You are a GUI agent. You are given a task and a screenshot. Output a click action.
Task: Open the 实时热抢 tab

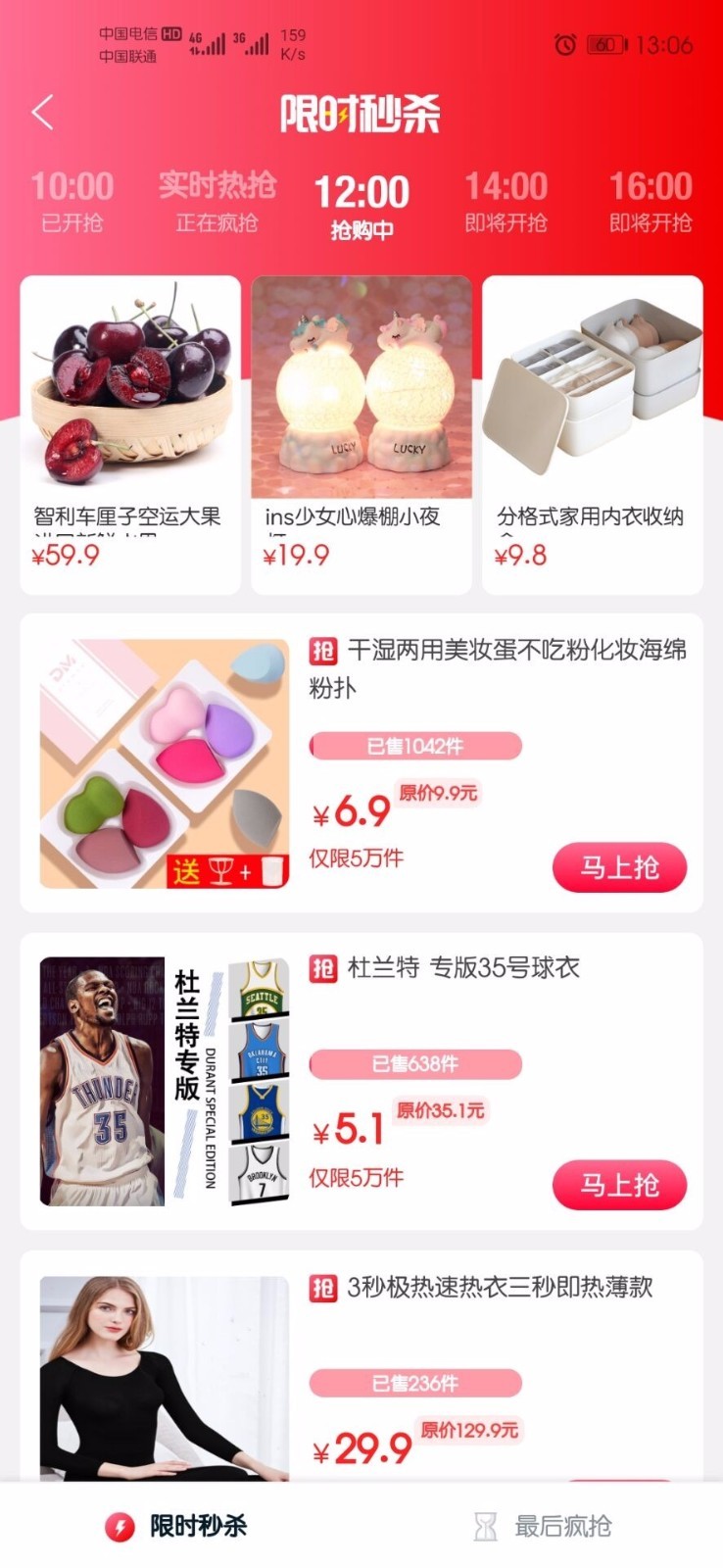click(x=217, y=200)
